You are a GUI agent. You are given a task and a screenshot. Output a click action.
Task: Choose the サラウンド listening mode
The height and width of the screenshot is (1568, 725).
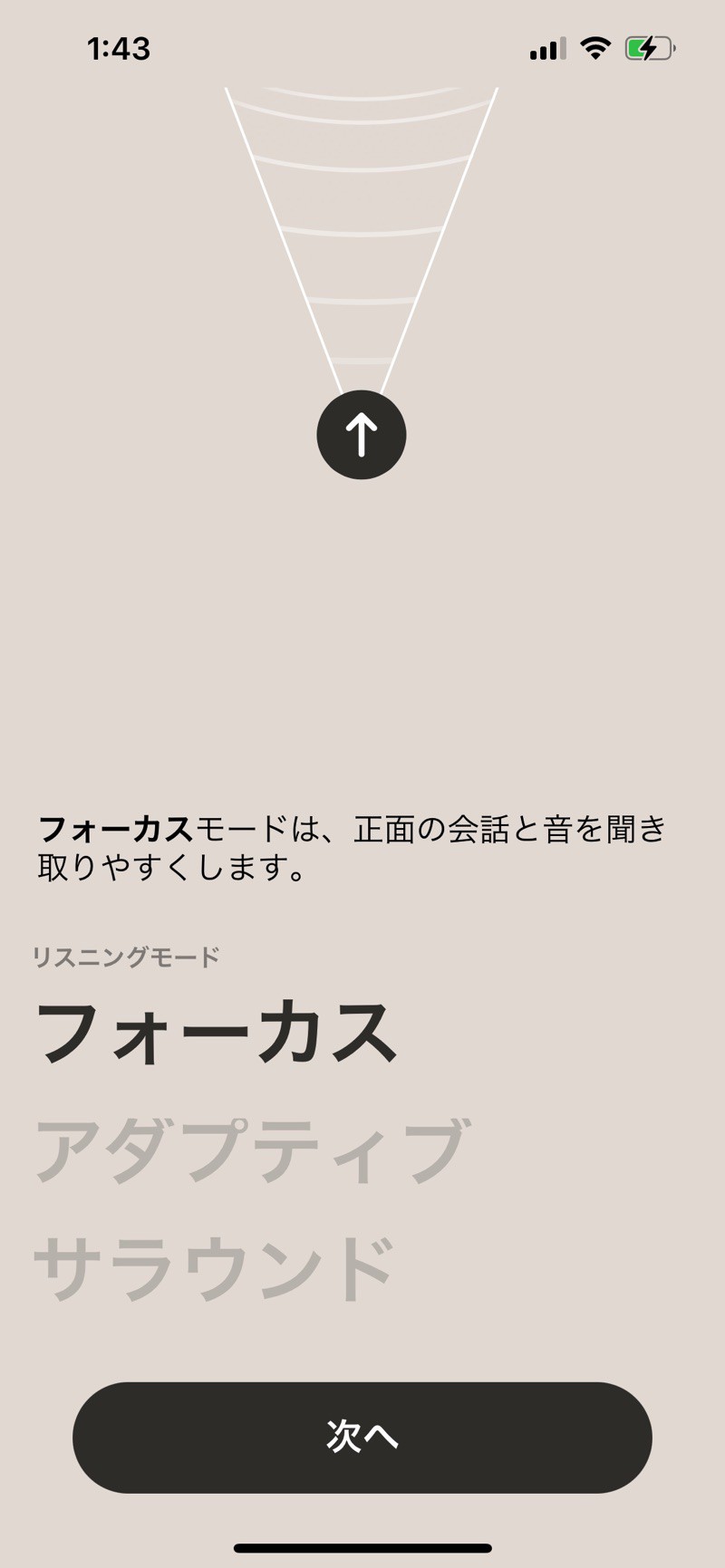click(214, 1267)
